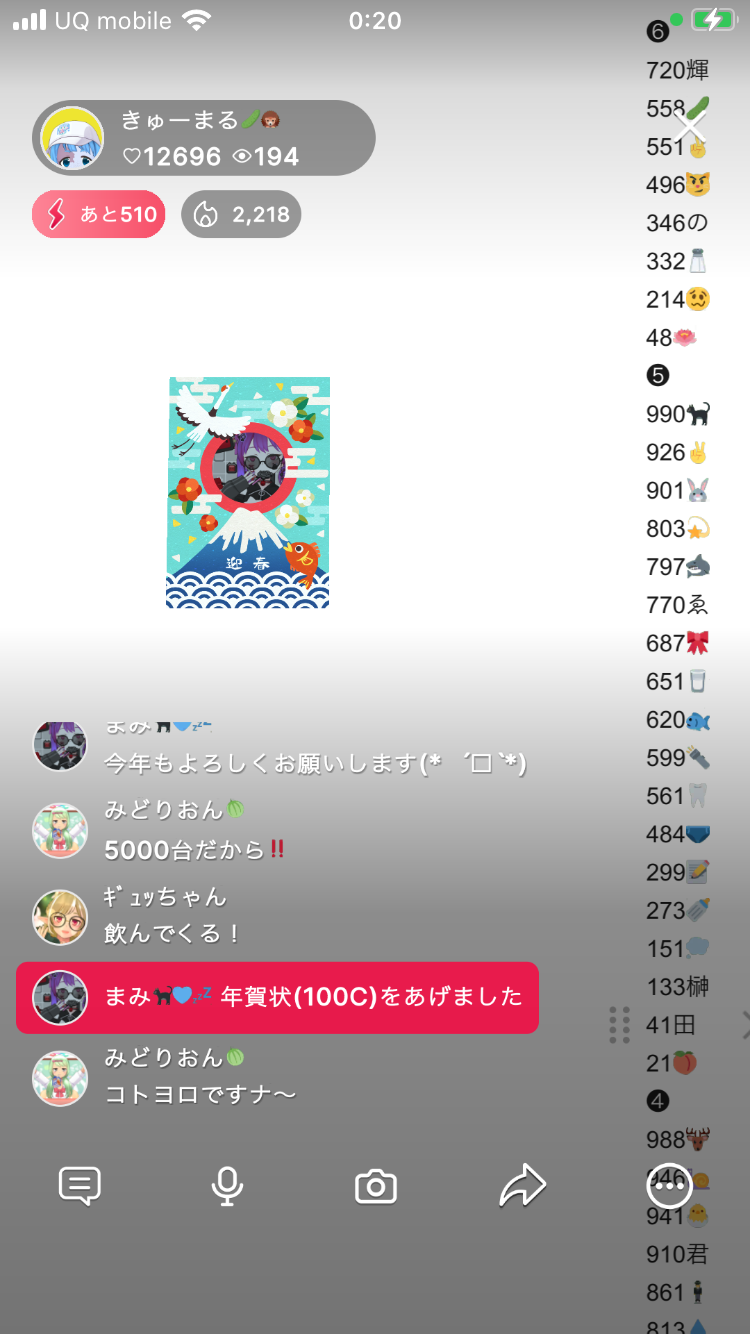This screenshot has width=750, height=1334.
Task: Tap the microphone icon
Action: (x=227, y=1187)
